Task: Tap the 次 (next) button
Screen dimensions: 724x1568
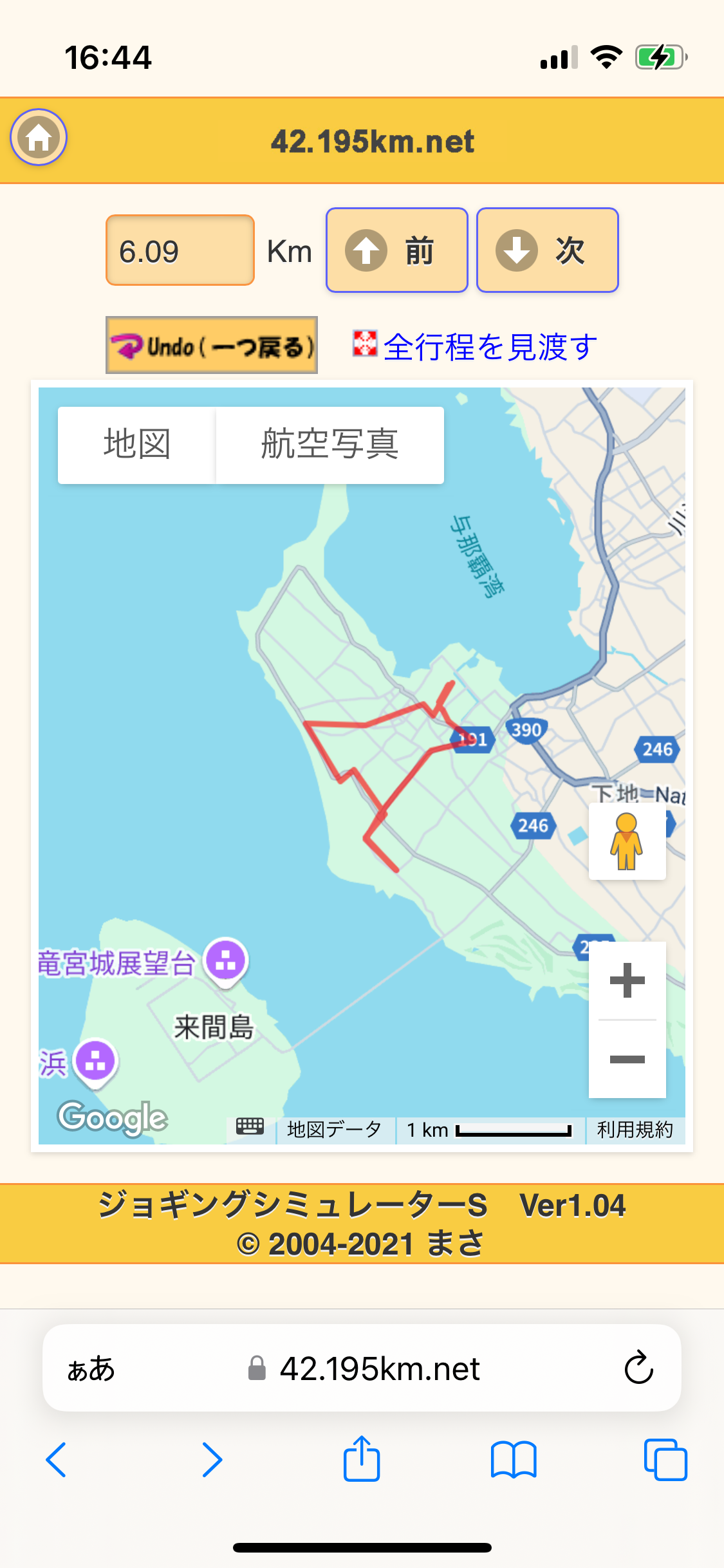Action: pos(547,250)
